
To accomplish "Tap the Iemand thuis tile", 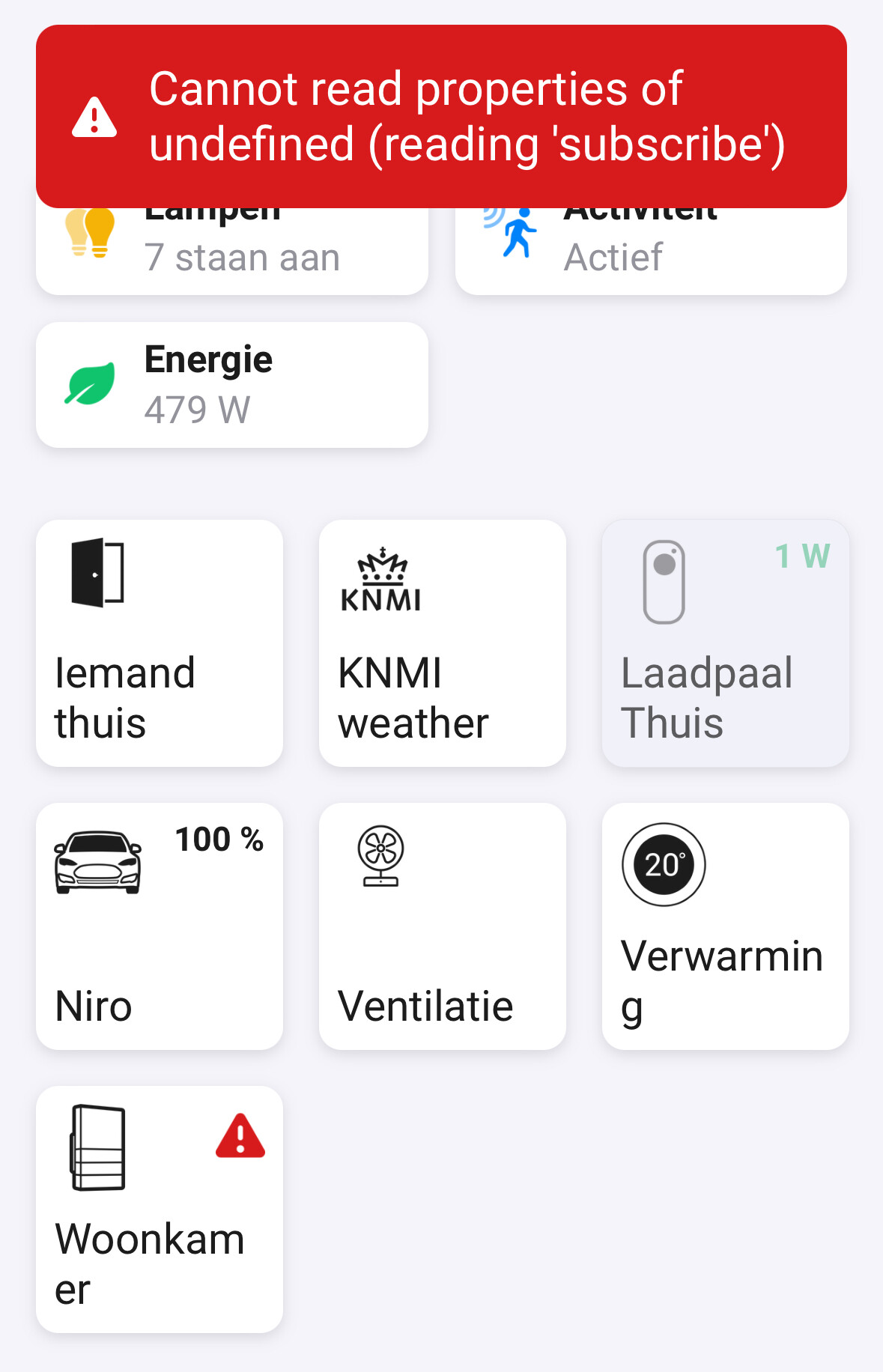I will click(x=160, y=643).
